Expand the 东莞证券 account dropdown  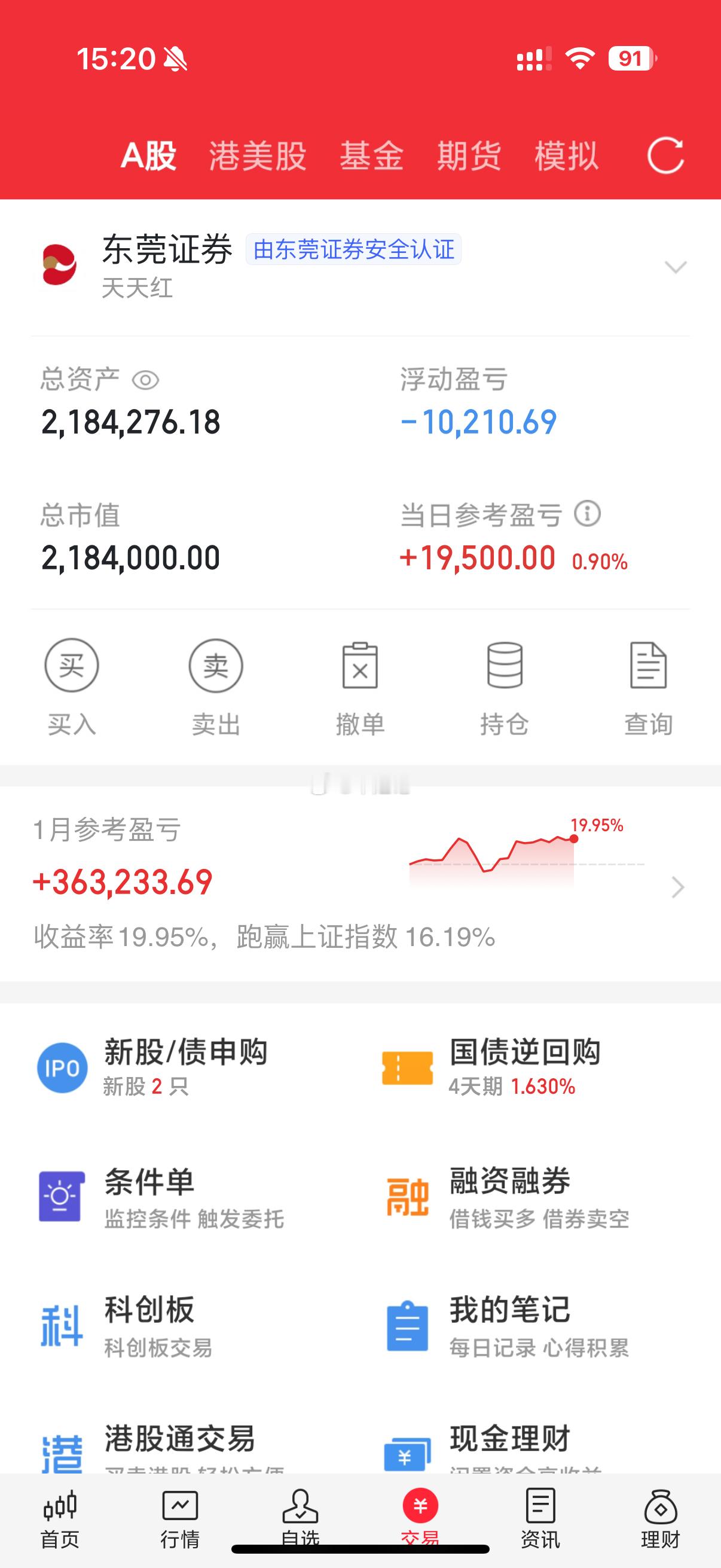[676, 267]
